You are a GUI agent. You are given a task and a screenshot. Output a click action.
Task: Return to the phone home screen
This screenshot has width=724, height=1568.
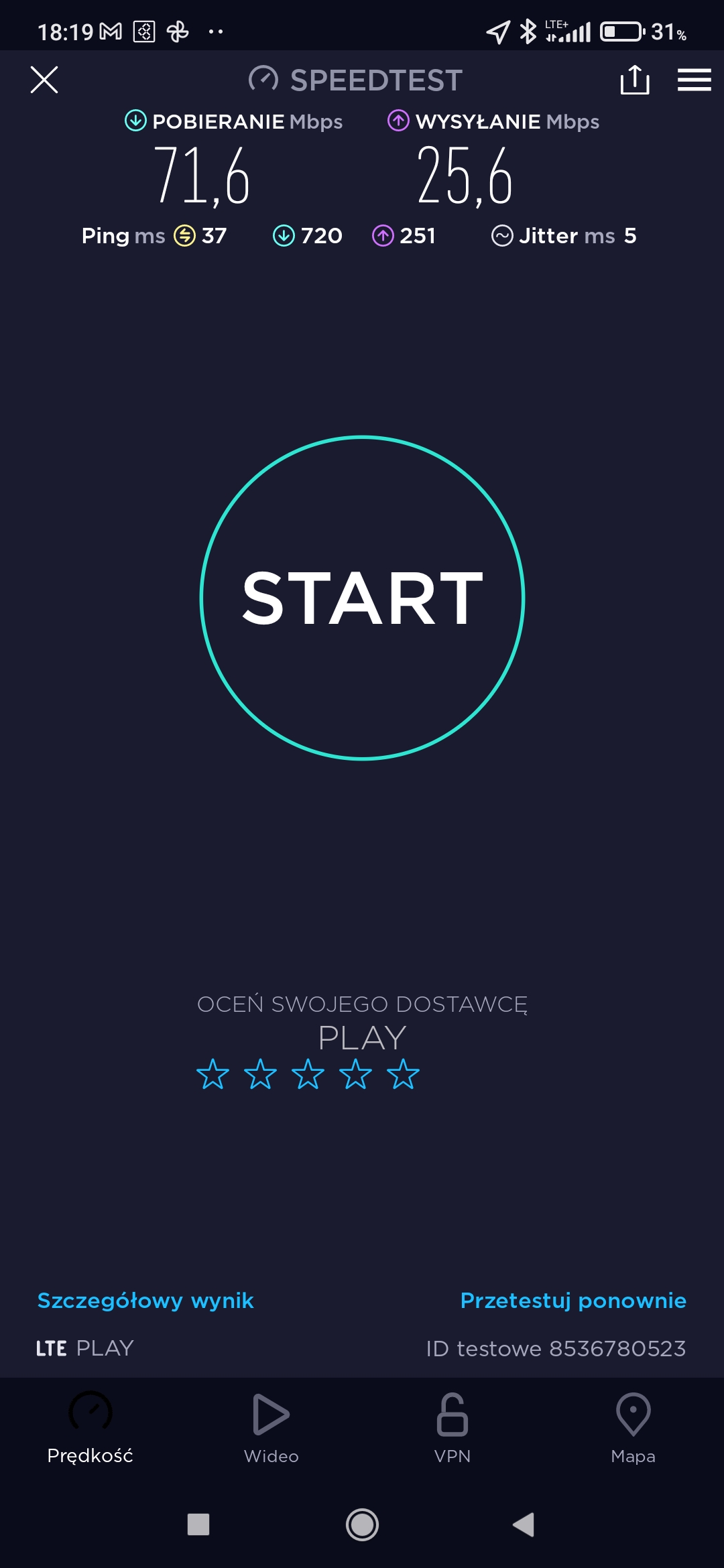(x=362, y=1524)
